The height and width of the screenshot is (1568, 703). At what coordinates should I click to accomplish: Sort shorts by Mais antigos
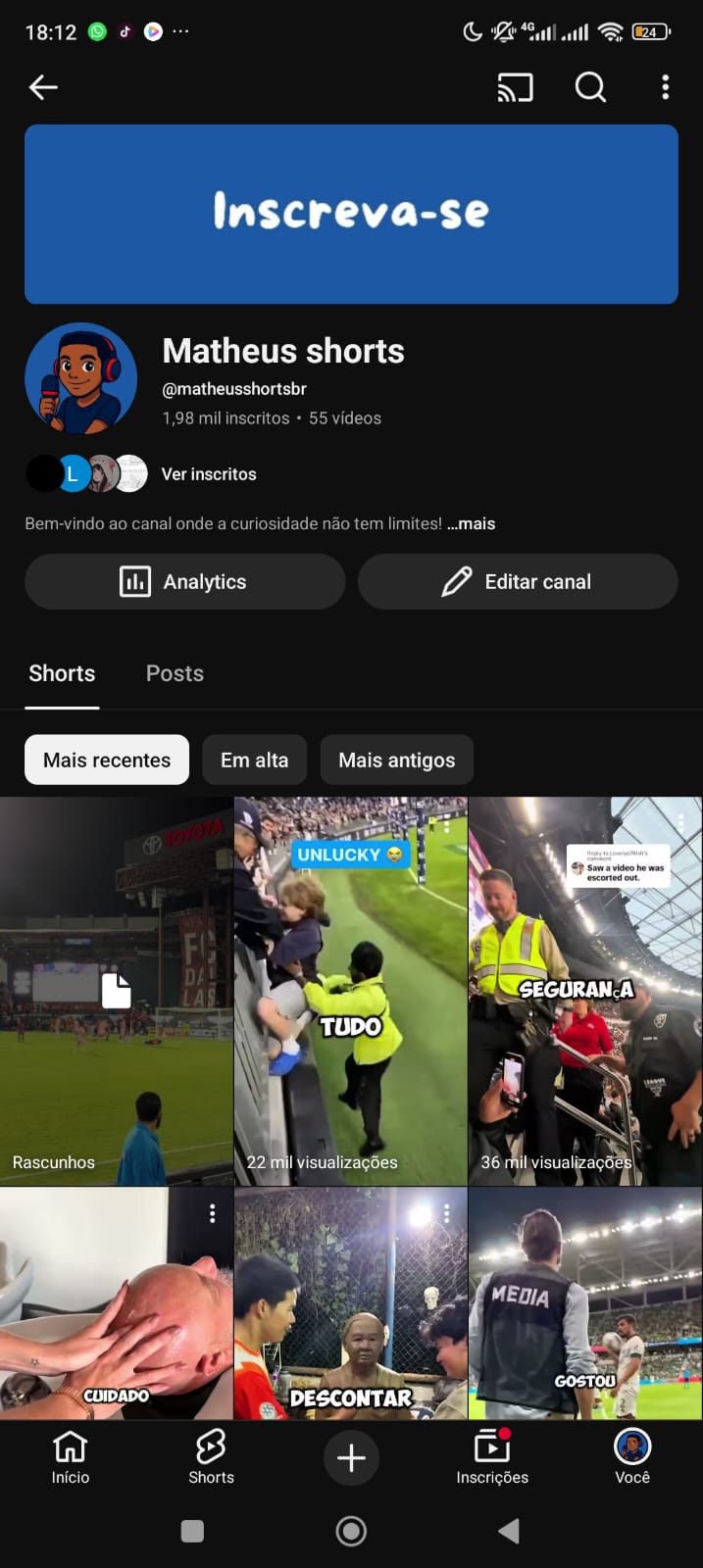tap(396, 759)
